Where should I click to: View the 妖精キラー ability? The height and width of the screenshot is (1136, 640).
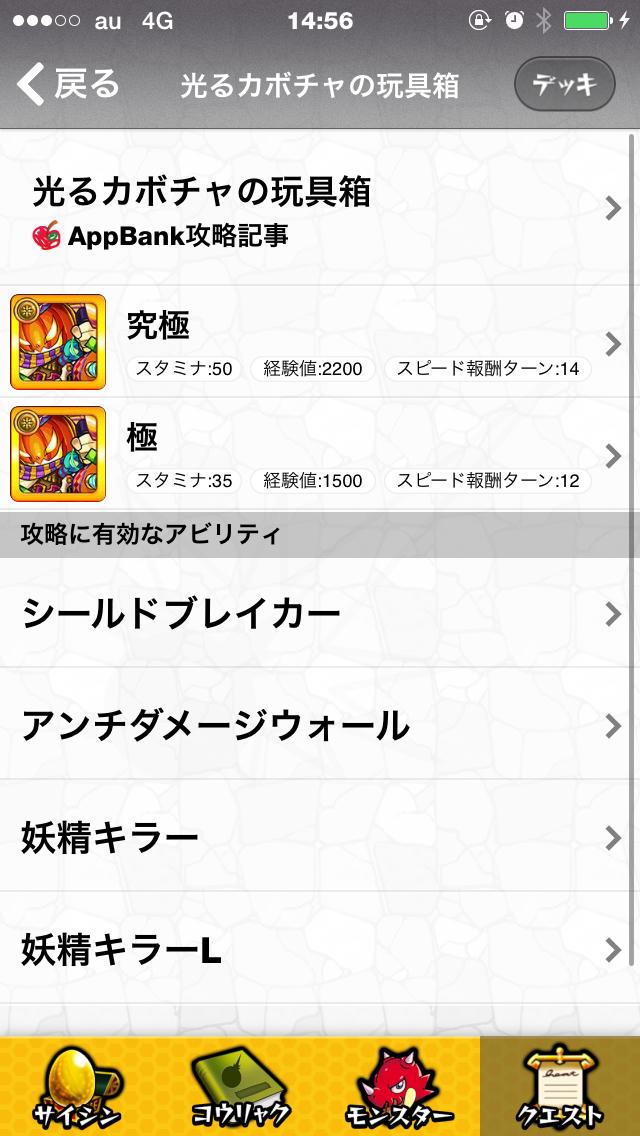320,837
